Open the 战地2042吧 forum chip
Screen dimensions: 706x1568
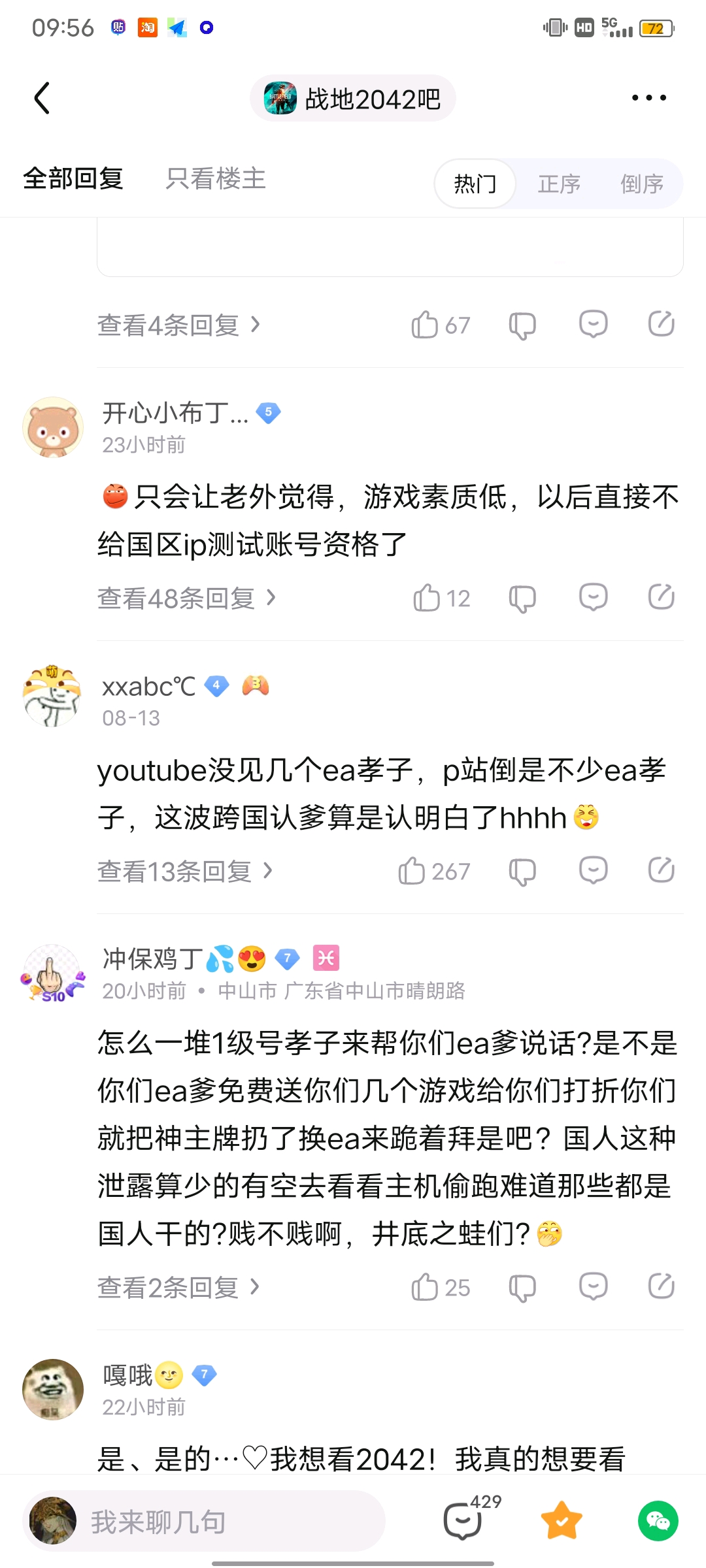[x=353, y=99]
